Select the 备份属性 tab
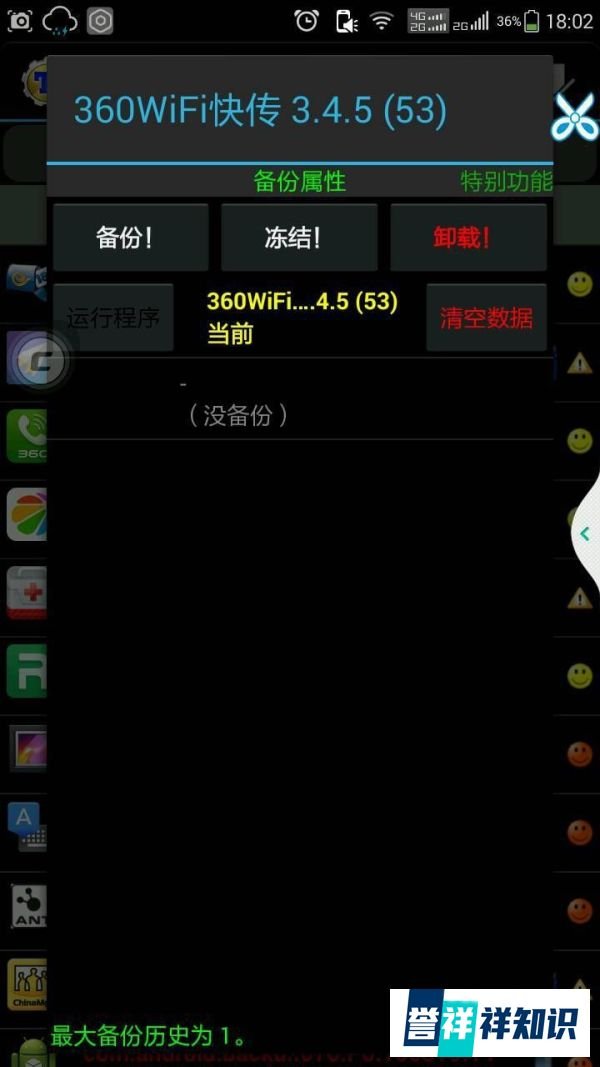The image size is (600, 1067). pyautogui.click(x=300, y=182)
